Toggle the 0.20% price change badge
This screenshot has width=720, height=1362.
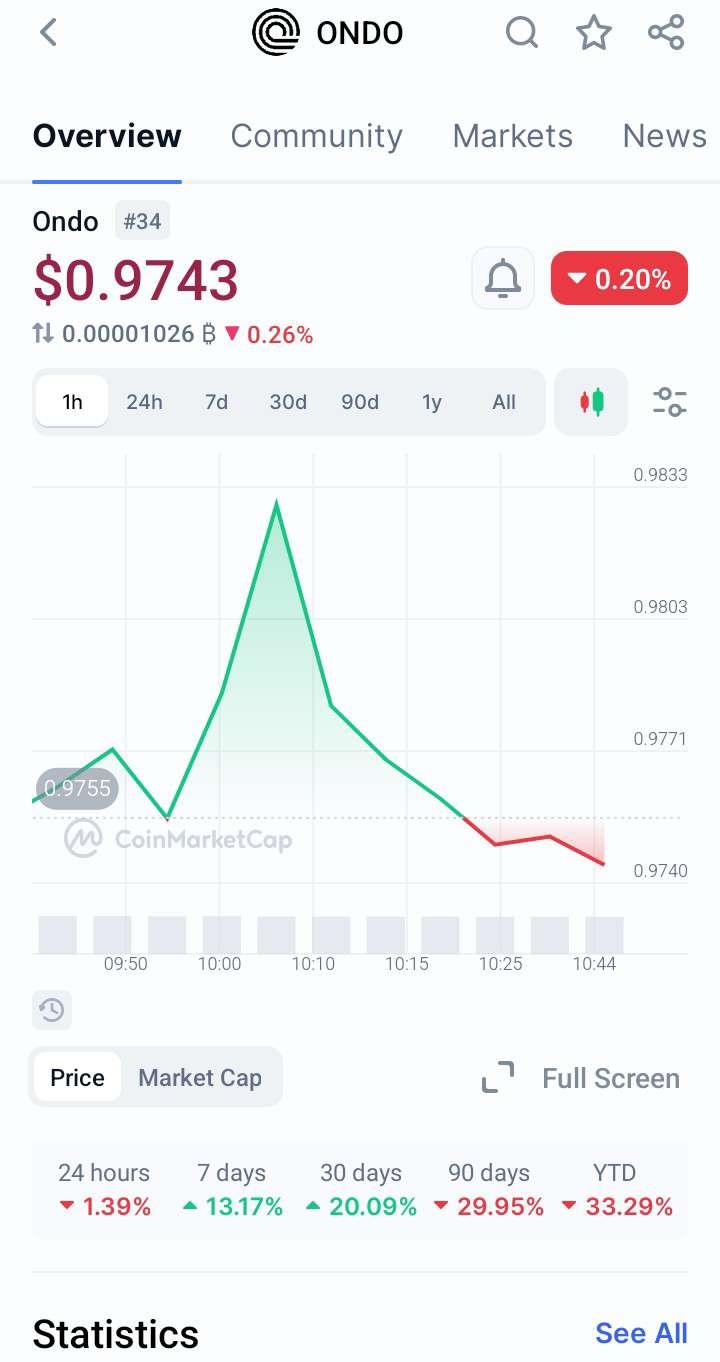point(619,279)
